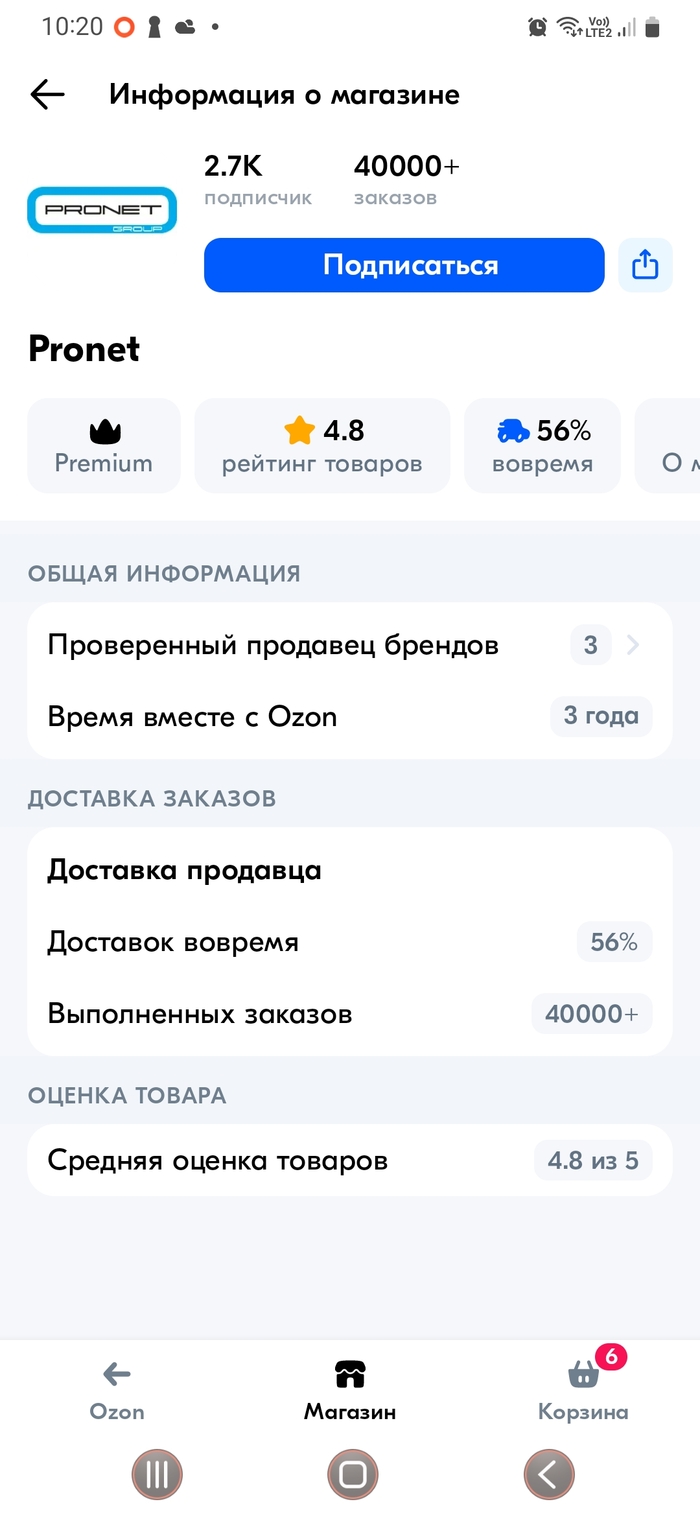Image resolution: width=700 pixels, height=1517 pixels.
Task: Return to Ozon via bottom bar
Action: (x=117, y=1390)
